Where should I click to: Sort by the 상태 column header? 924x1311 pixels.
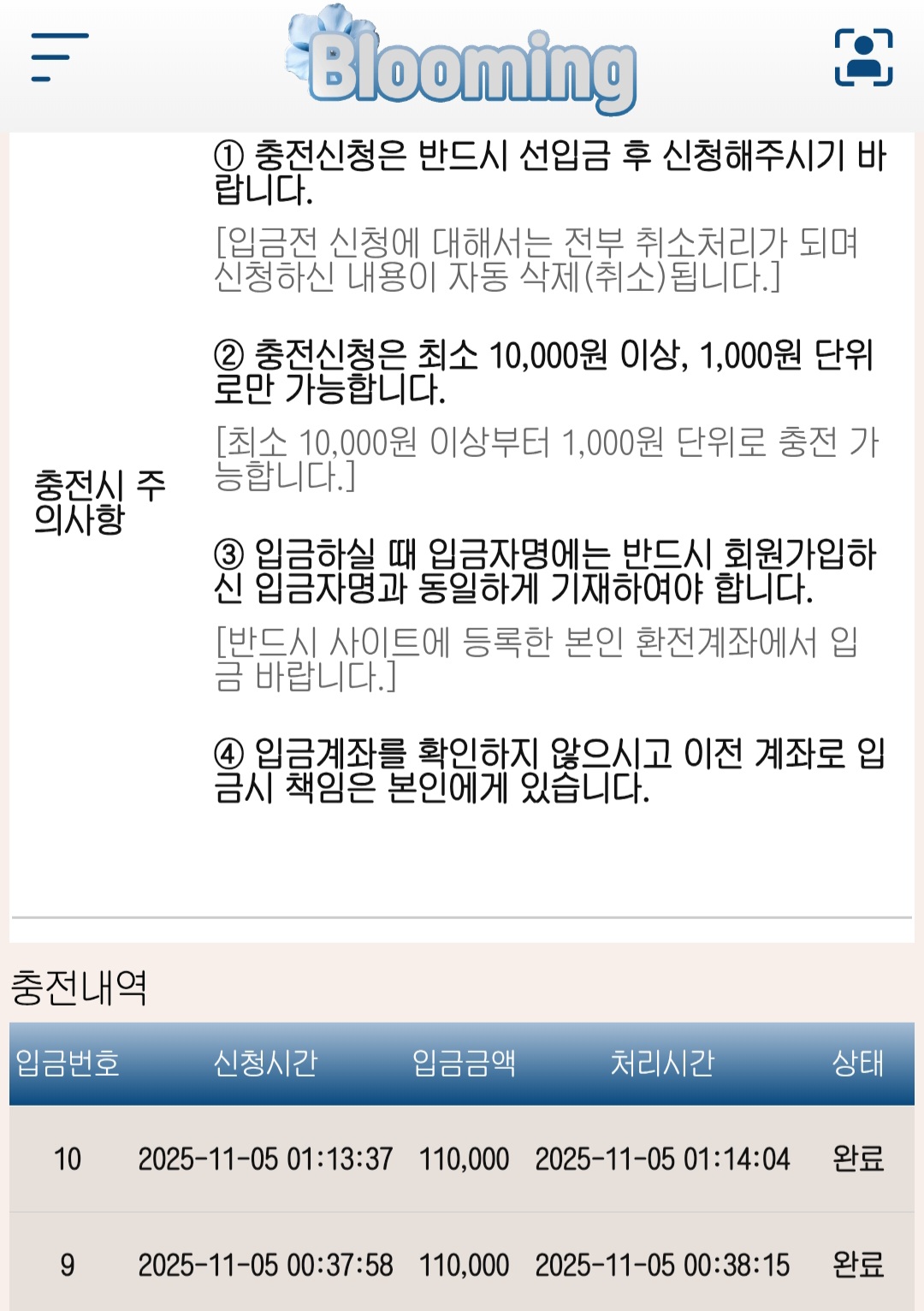[x=860, y=1065]
